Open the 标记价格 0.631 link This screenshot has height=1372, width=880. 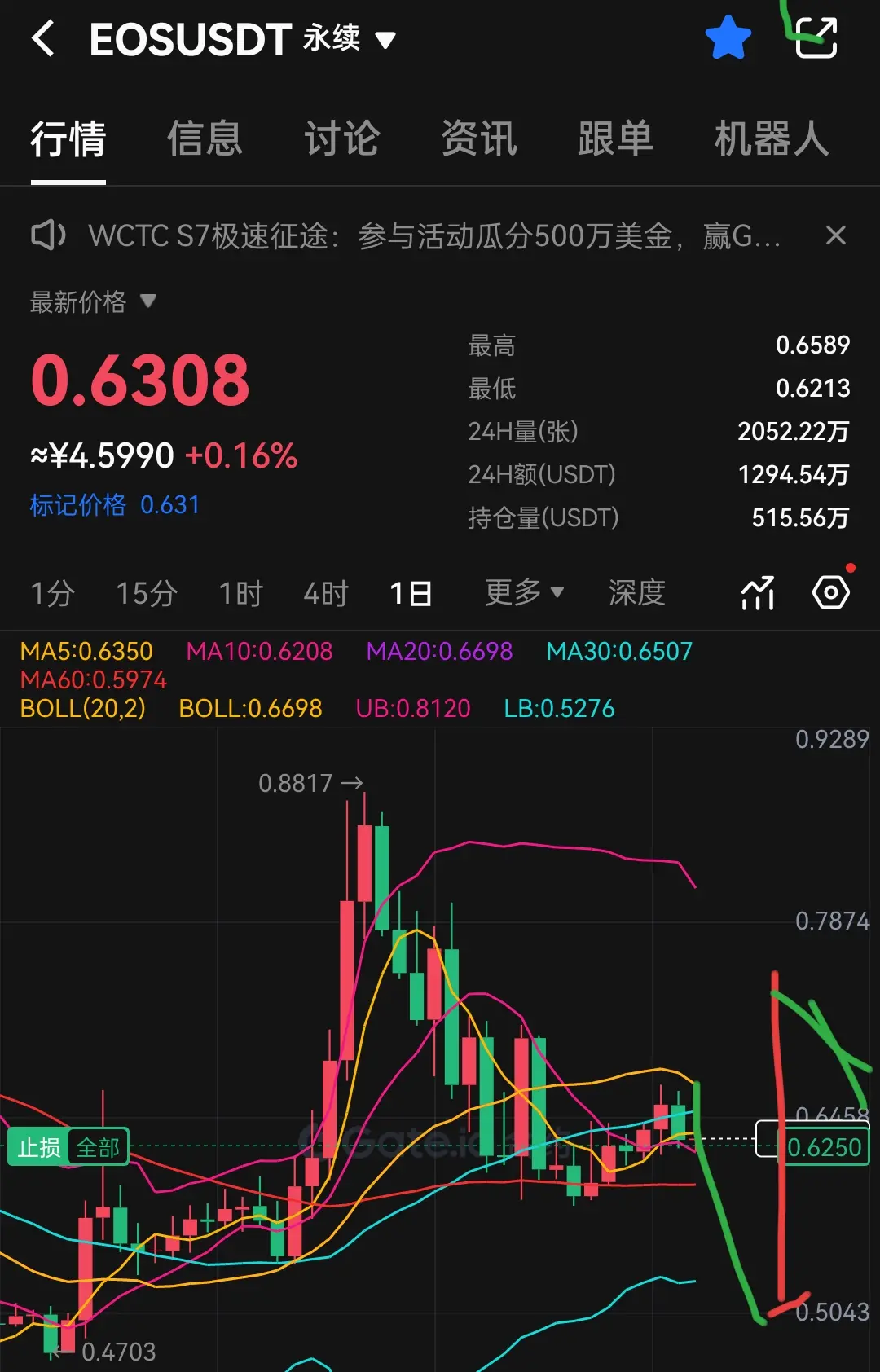click(x=113, y=505)
